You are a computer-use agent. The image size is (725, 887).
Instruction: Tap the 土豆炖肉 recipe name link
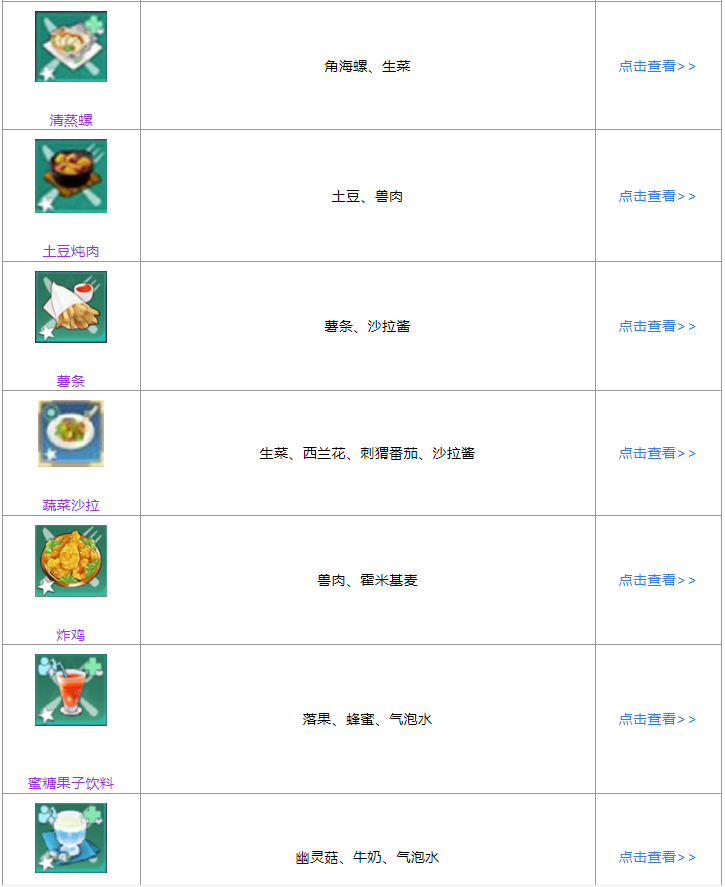(x=71, y=252)
